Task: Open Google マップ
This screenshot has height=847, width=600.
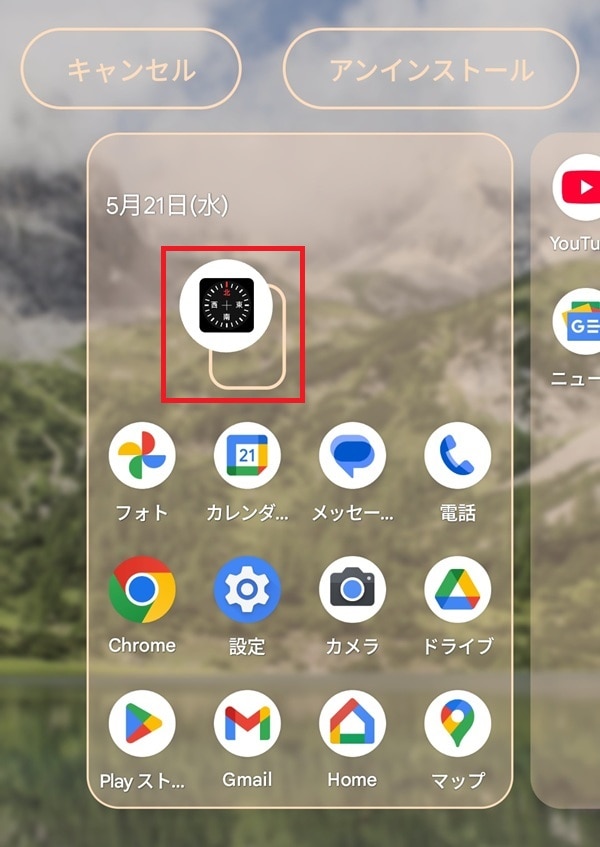Action: [457, 724]
